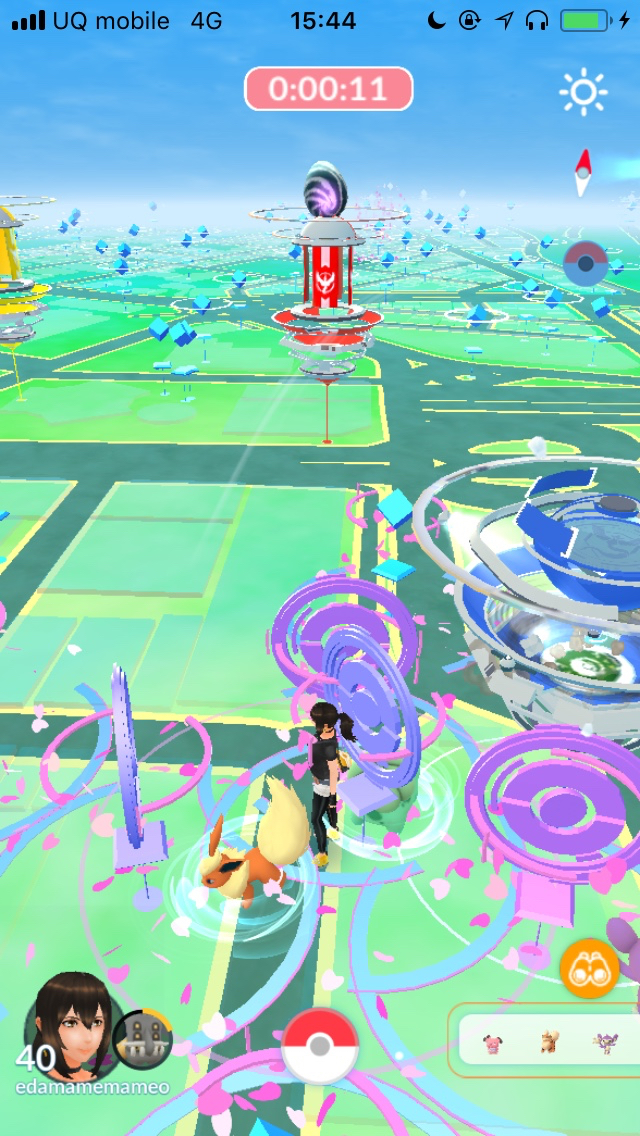Open the weather sun icon

coord(583,92)
